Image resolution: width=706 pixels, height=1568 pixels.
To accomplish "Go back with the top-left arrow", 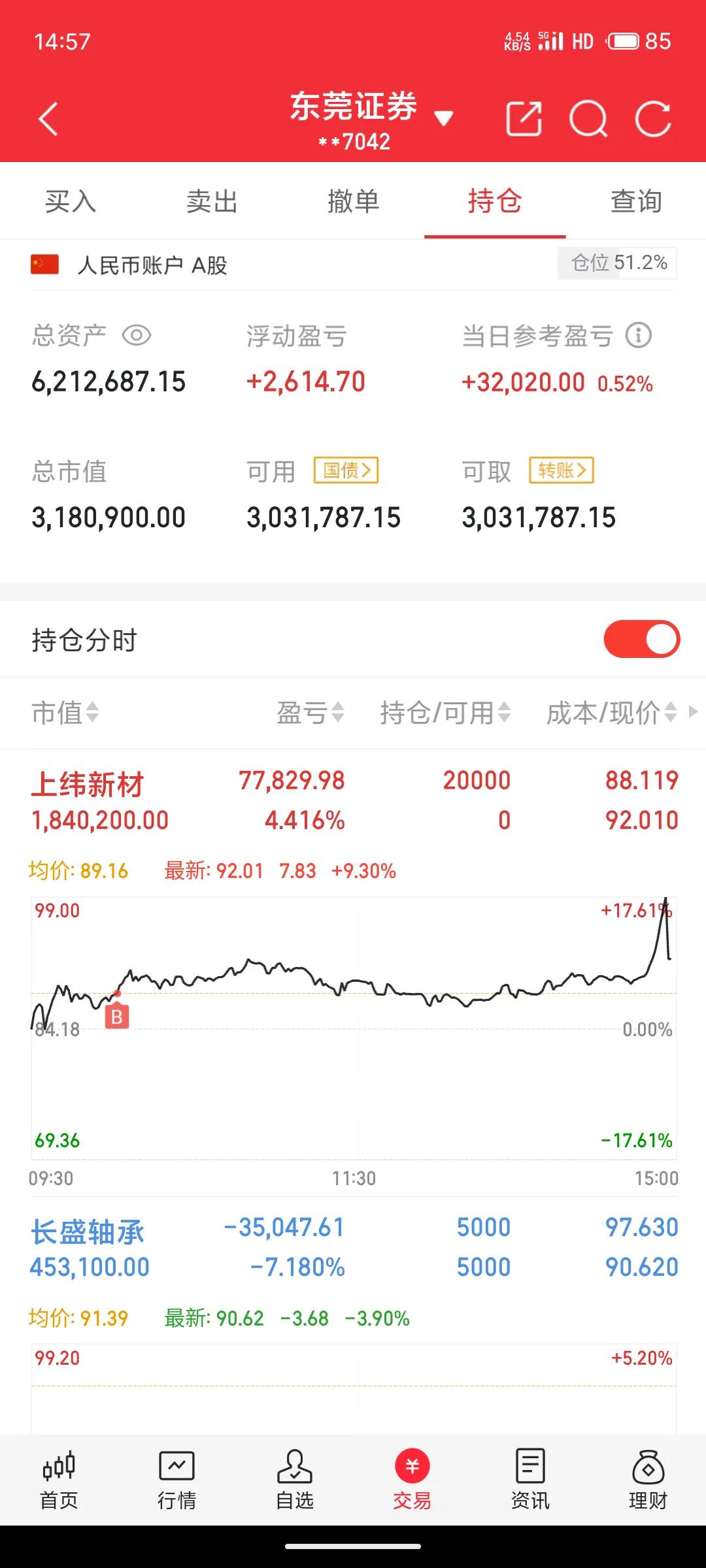I will point(48,119).
